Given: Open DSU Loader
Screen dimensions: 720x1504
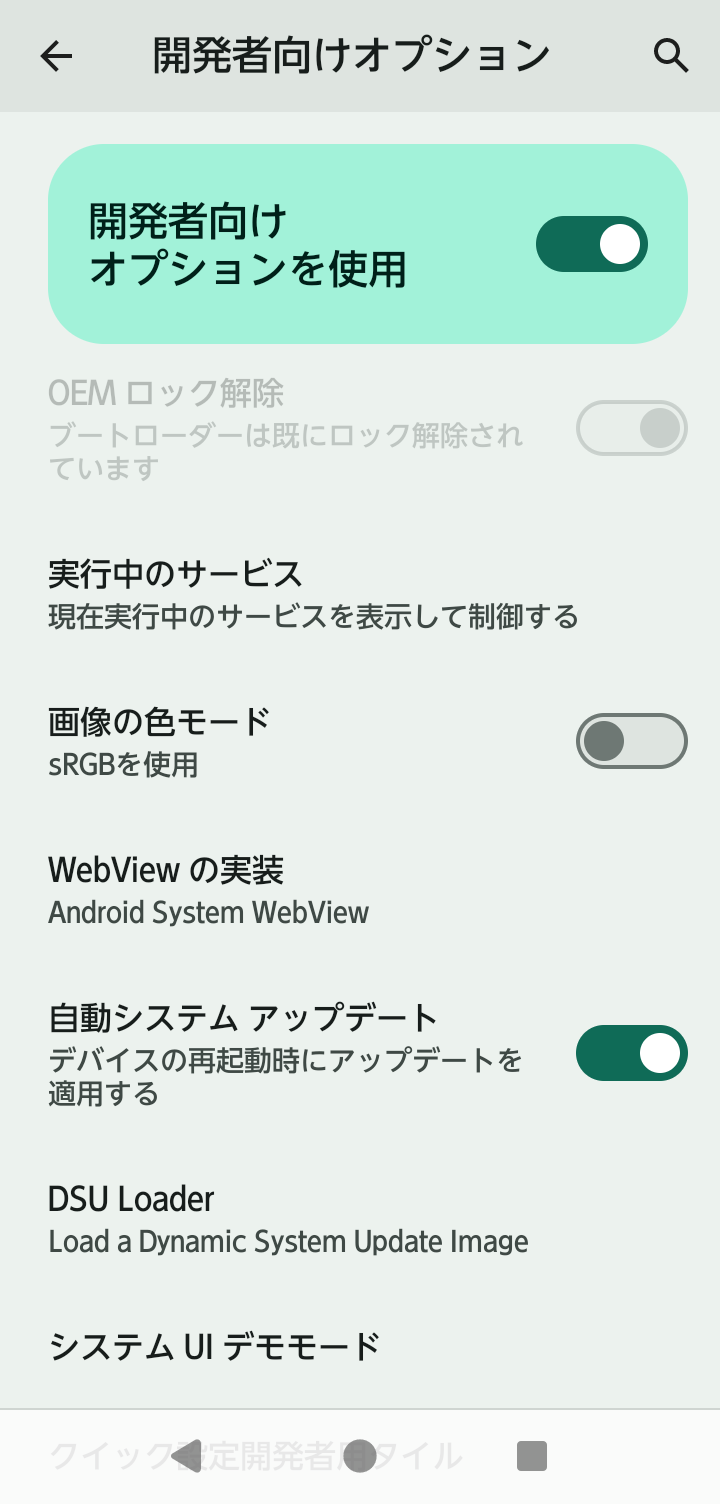Looking at the screenshot, I should (288, 1219).
